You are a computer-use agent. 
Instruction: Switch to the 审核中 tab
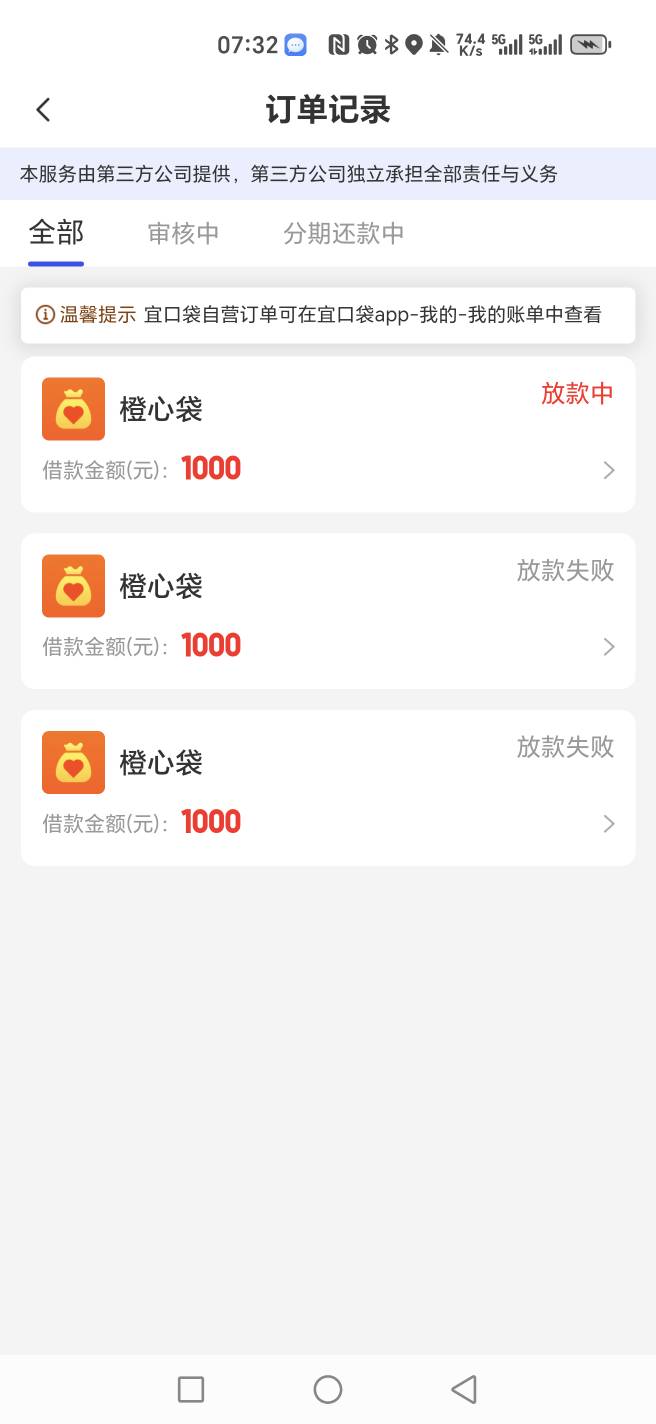183,233
